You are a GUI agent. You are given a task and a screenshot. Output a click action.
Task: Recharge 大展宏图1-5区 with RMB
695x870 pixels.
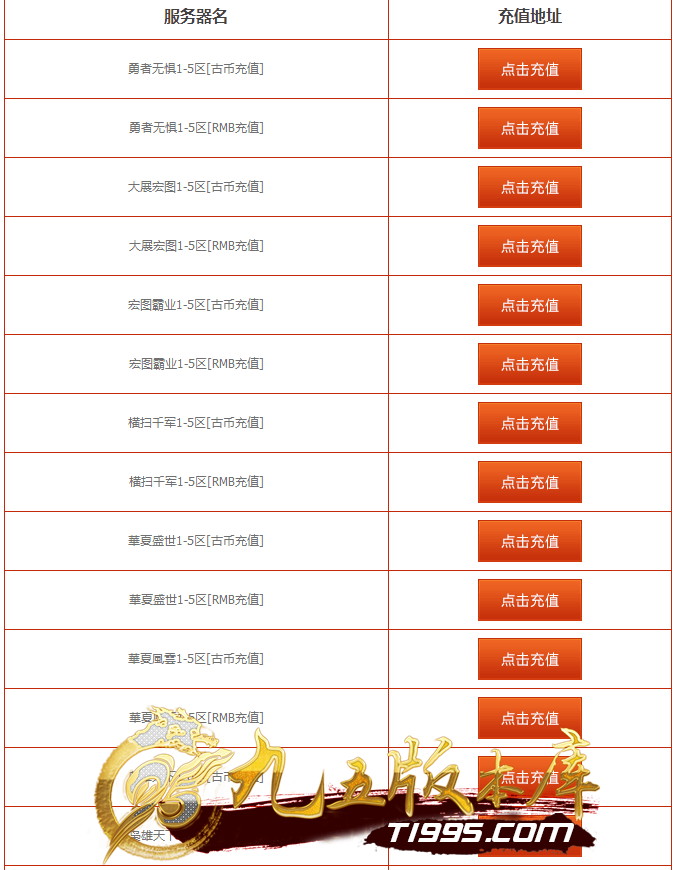click(x=529, y=246)
